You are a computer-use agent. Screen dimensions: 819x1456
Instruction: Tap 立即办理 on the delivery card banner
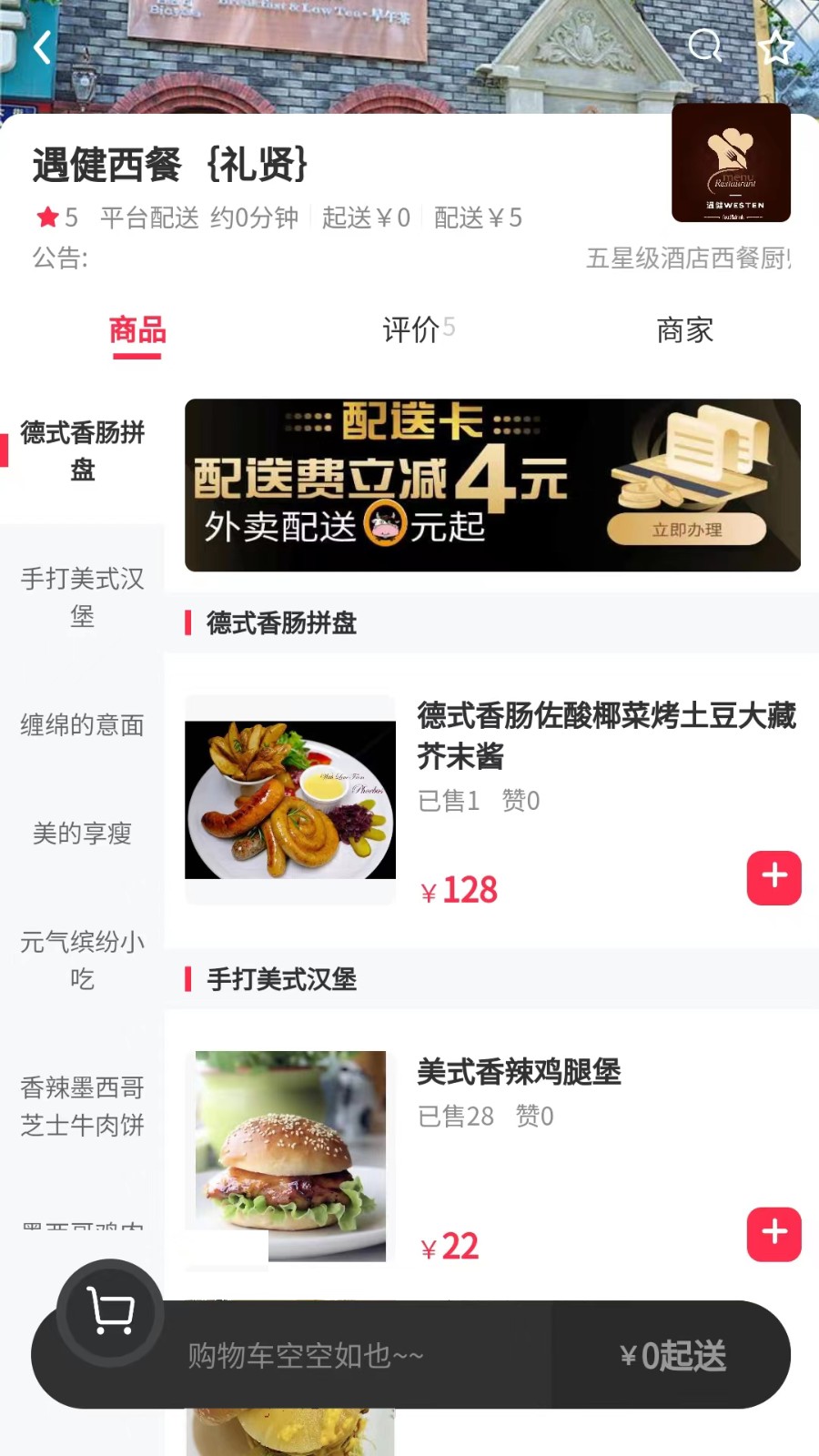686,530
